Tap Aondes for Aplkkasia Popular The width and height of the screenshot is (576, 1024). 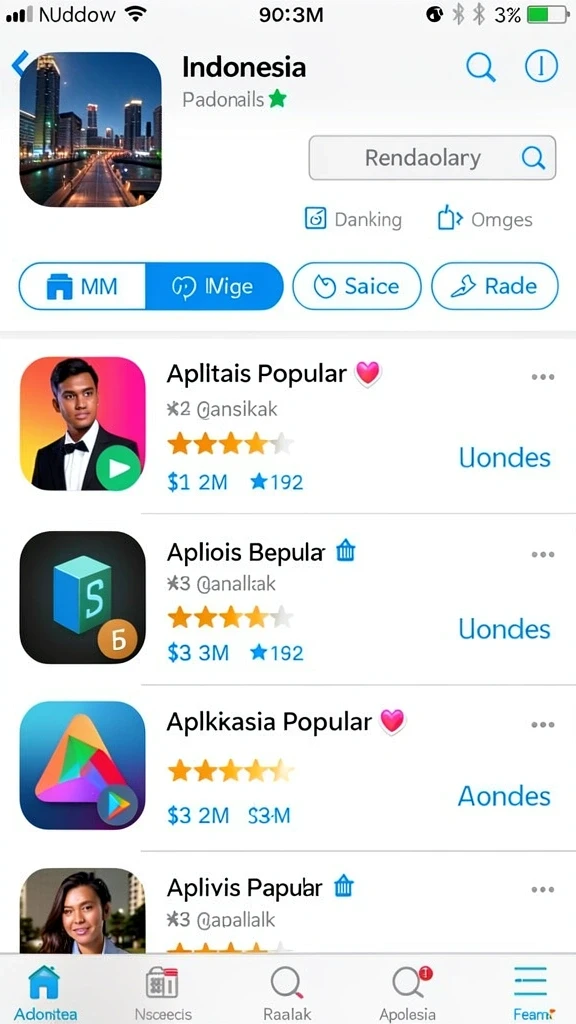504,796
